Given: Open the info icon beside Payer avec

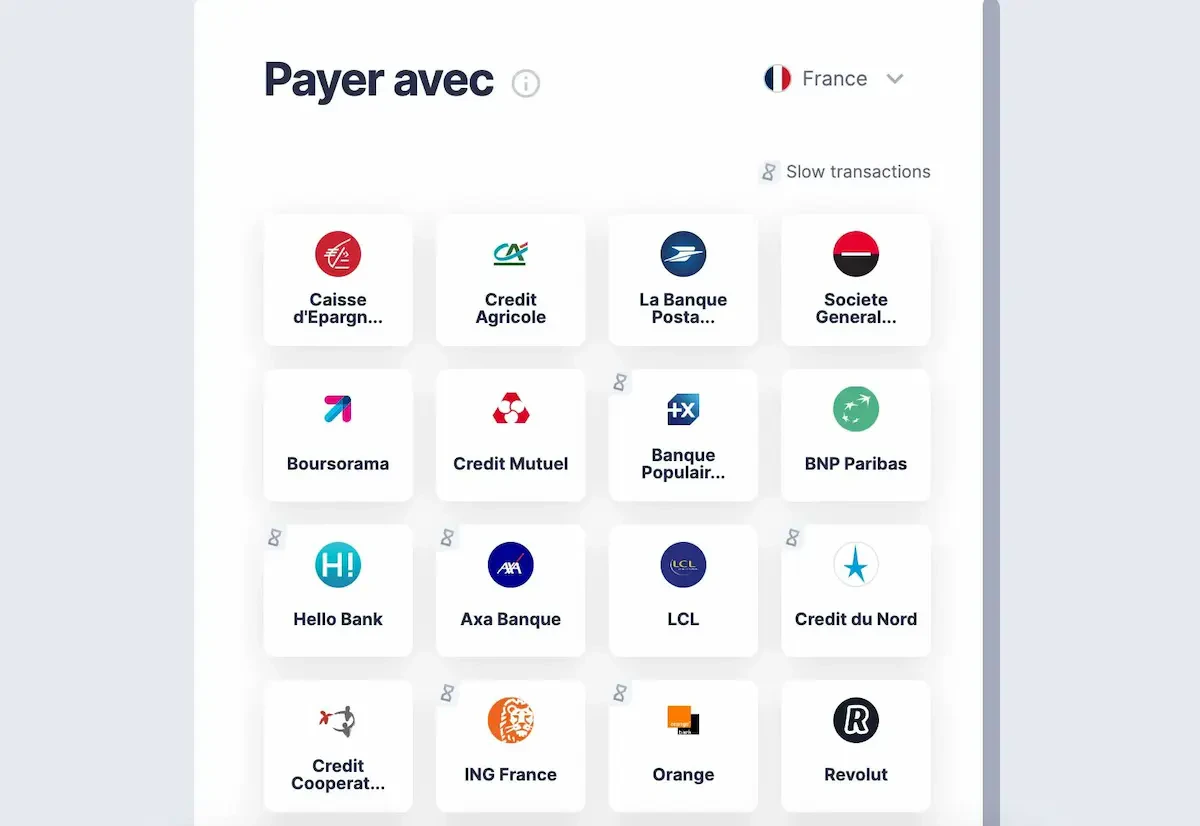Looking at the screenshot, I should (x=526, y=83).
